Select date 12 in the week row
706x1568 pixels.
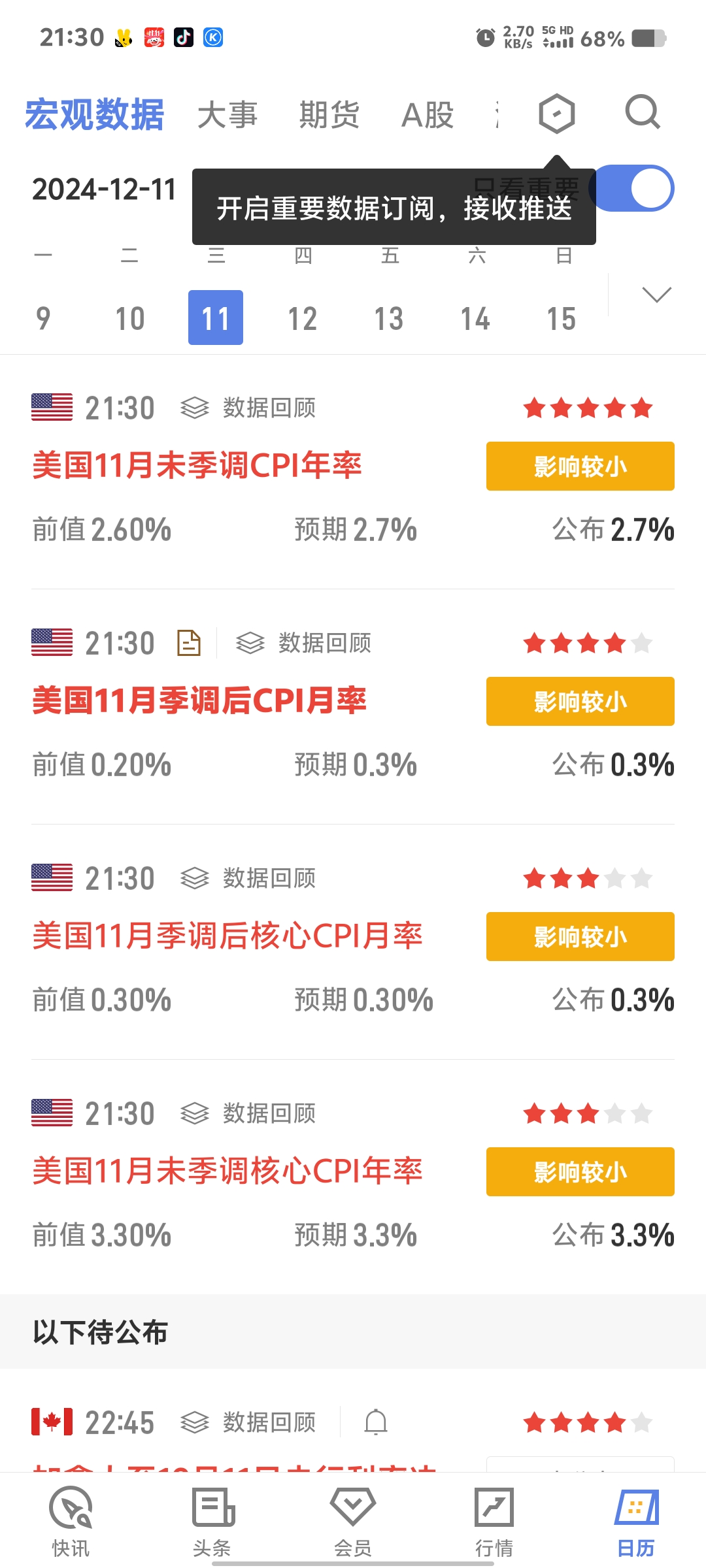302,318
